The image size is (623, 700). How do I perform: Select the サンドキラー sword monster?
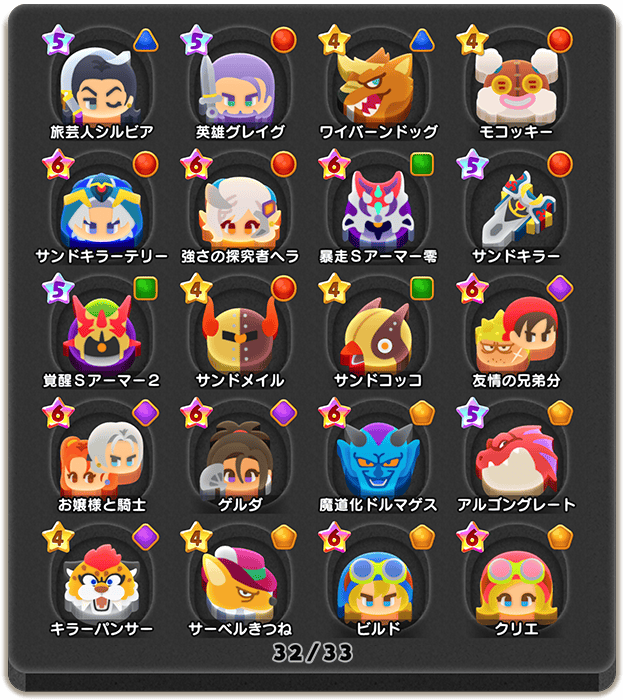pos(516,211)
